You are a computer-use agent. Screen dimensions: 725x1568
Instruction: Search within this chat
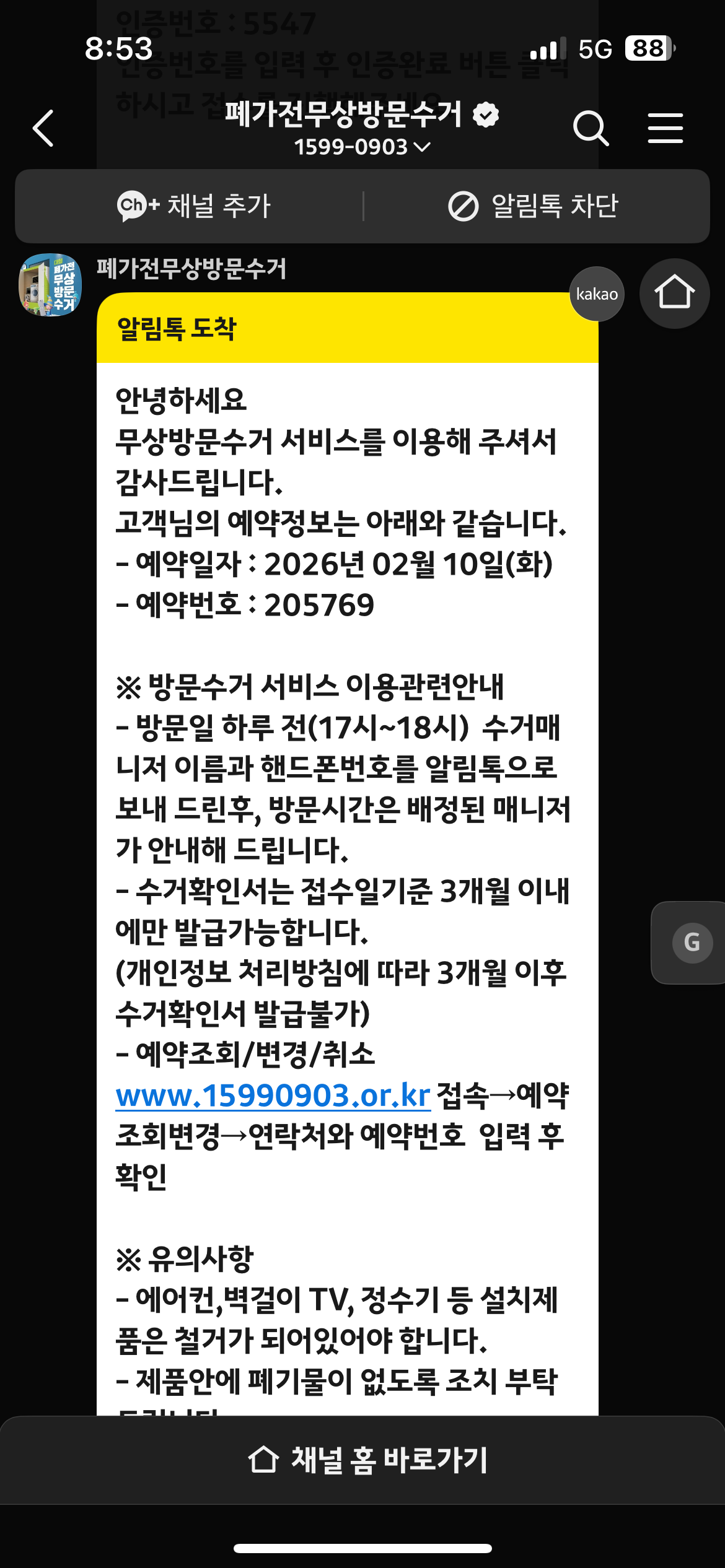(591, 128)
